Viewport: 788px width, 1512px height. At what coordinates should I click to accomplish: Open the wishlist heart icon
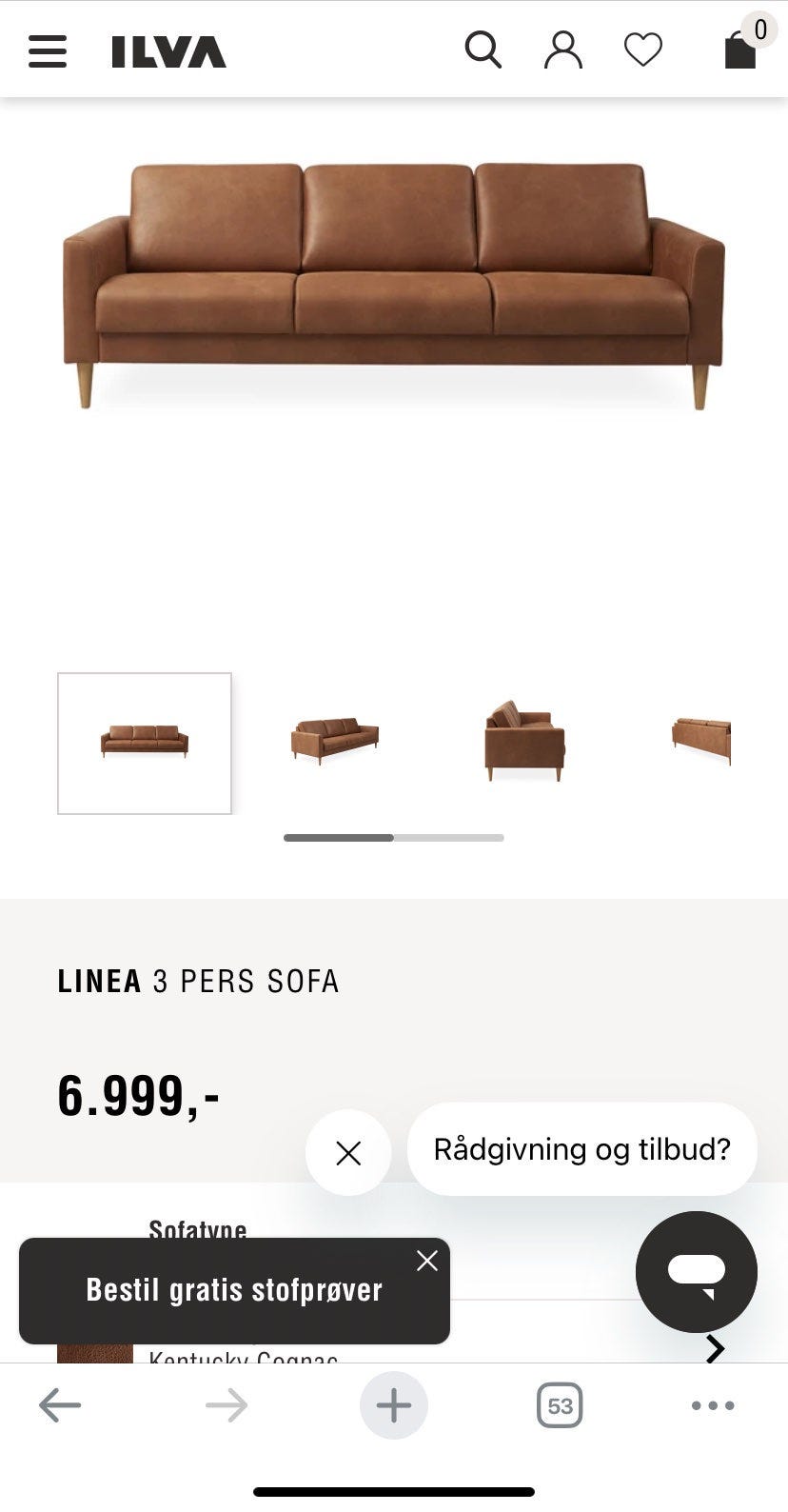pos(642,50)
